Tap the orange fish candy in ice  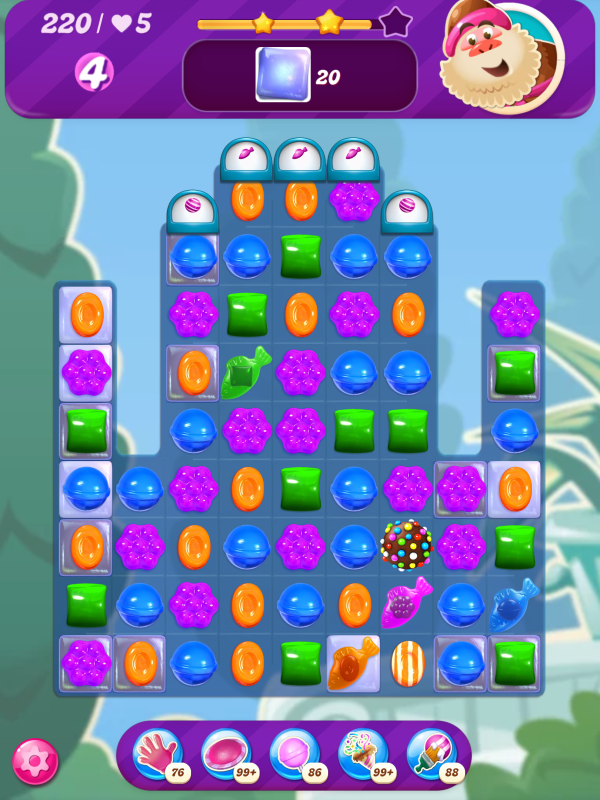click(x=353, y=663)
